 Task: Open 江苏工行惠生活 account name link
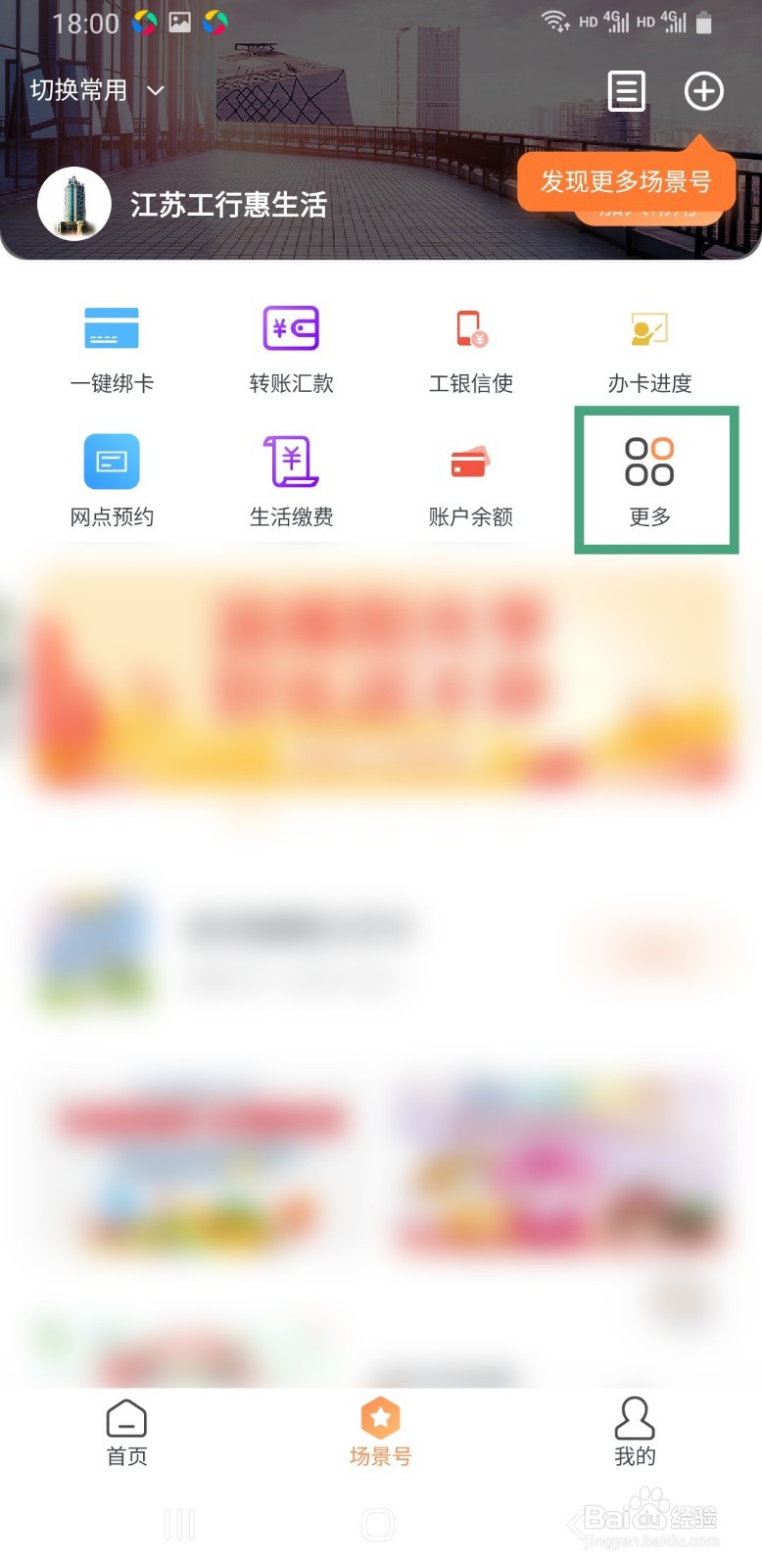coord(226,204)
